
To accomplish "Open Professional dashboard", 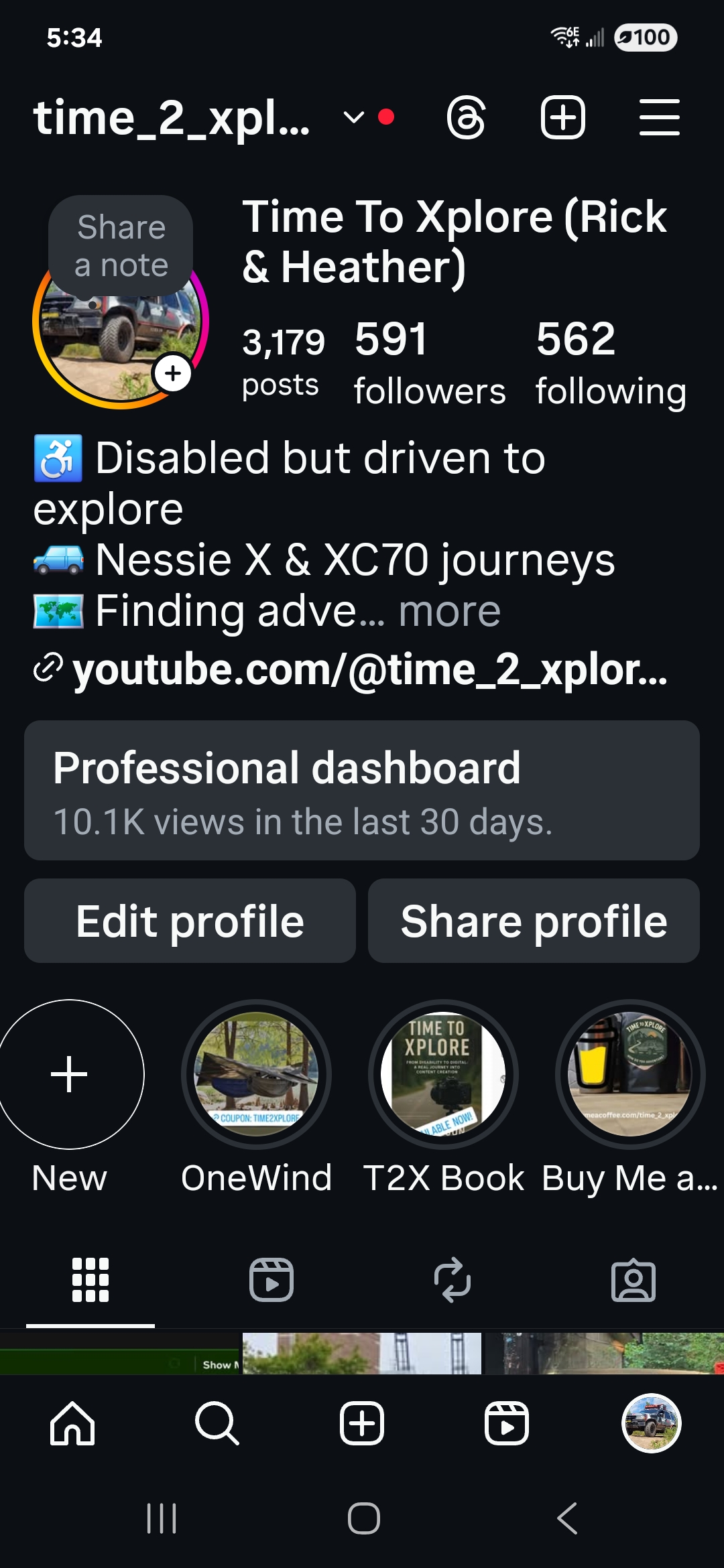I will point(362,791).
